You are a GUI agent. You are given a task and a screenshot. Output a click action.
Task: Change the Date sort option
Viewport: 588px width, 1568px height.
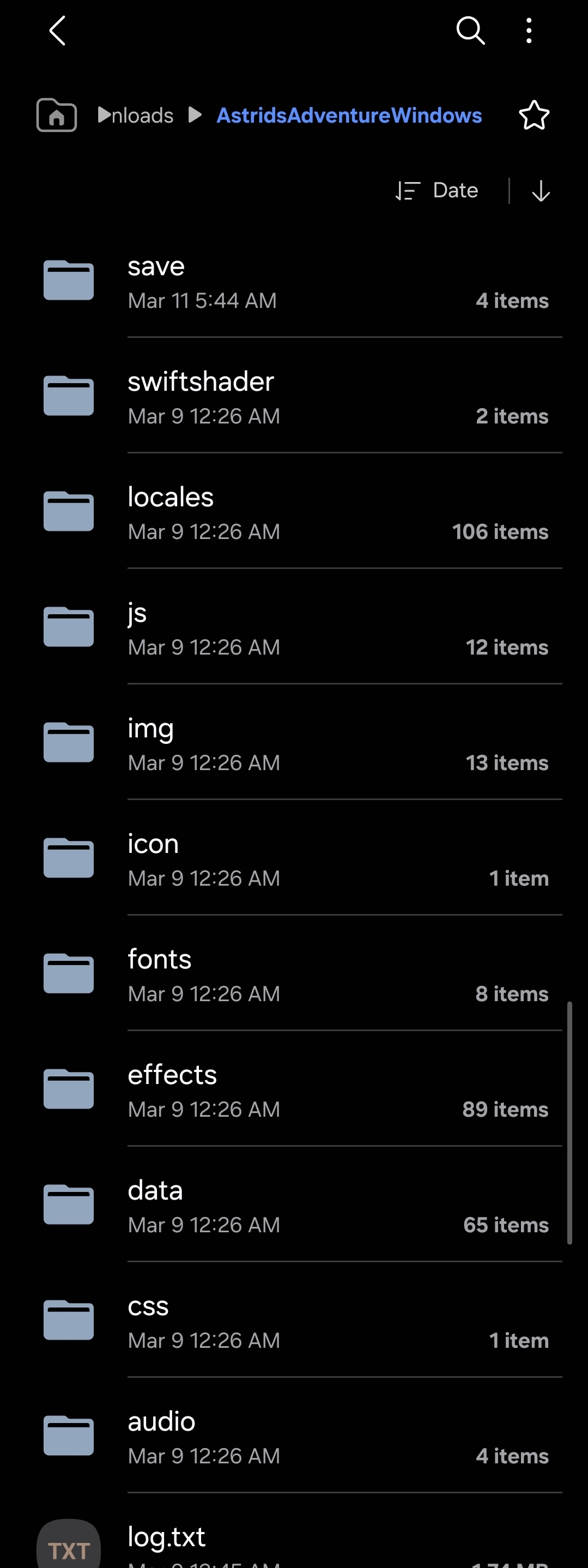[437, 191]
